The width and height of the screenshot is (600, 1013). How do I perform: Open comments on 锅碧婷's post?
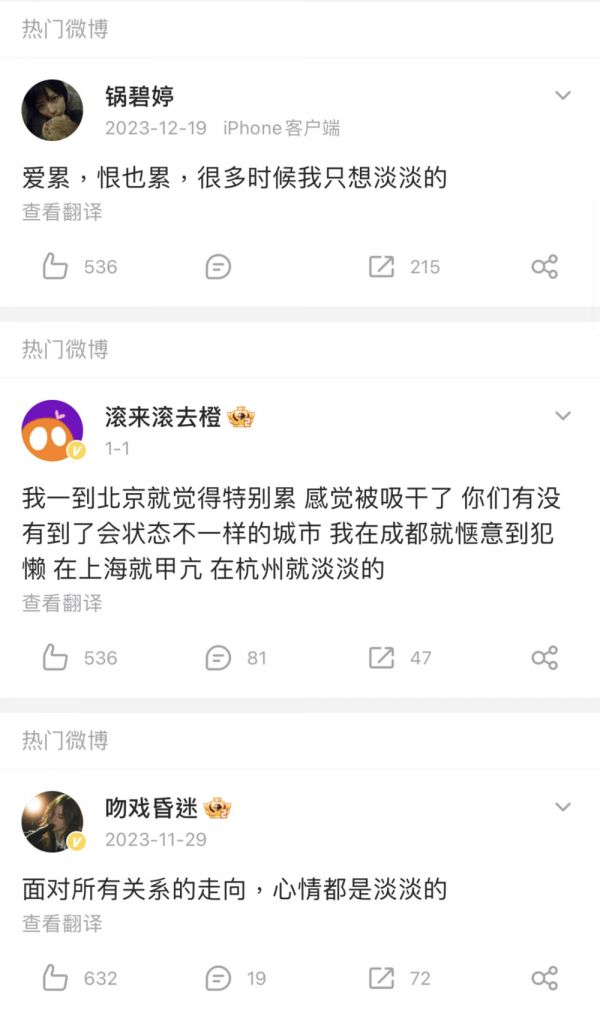point(218,267)
